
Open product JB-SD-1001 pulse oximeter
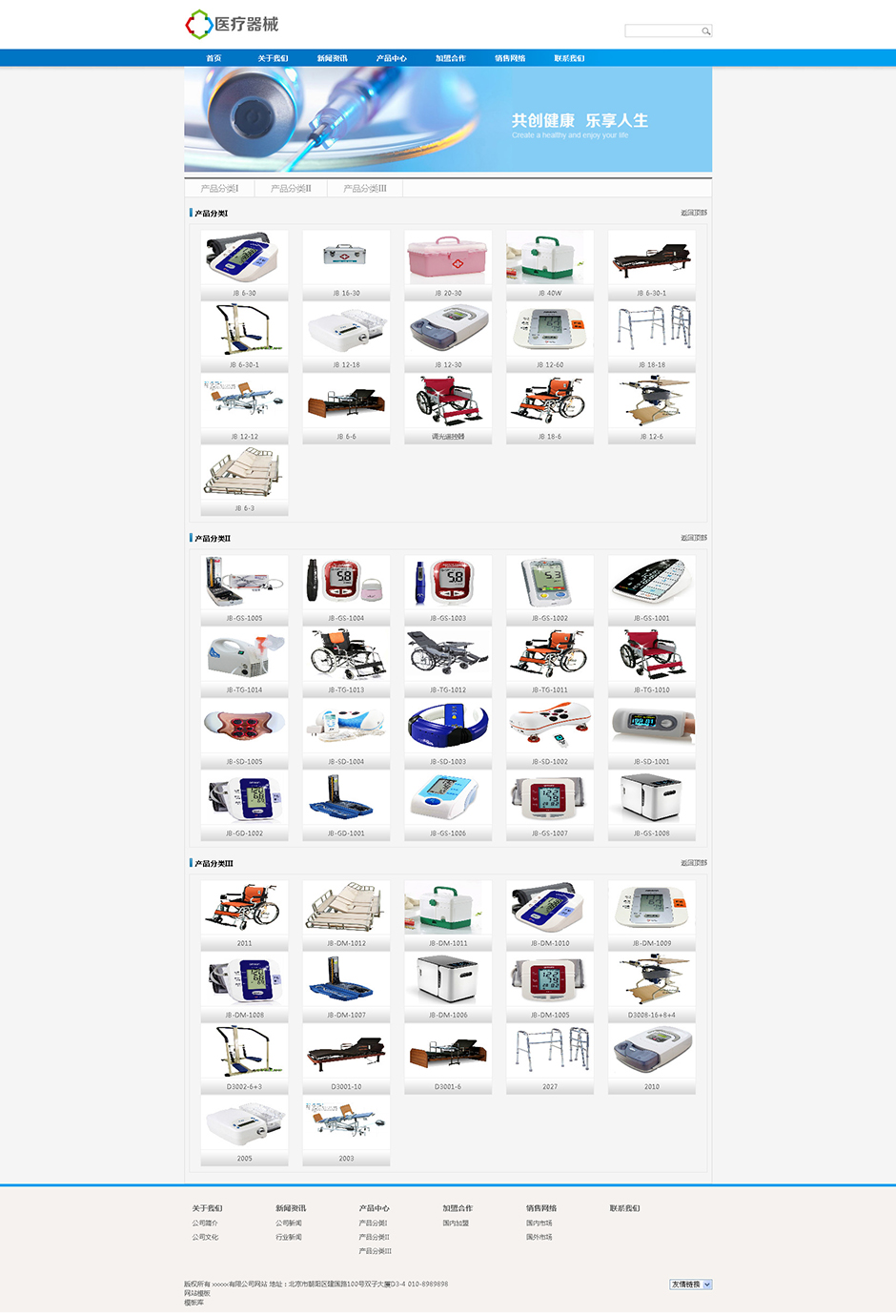(652, 727)
